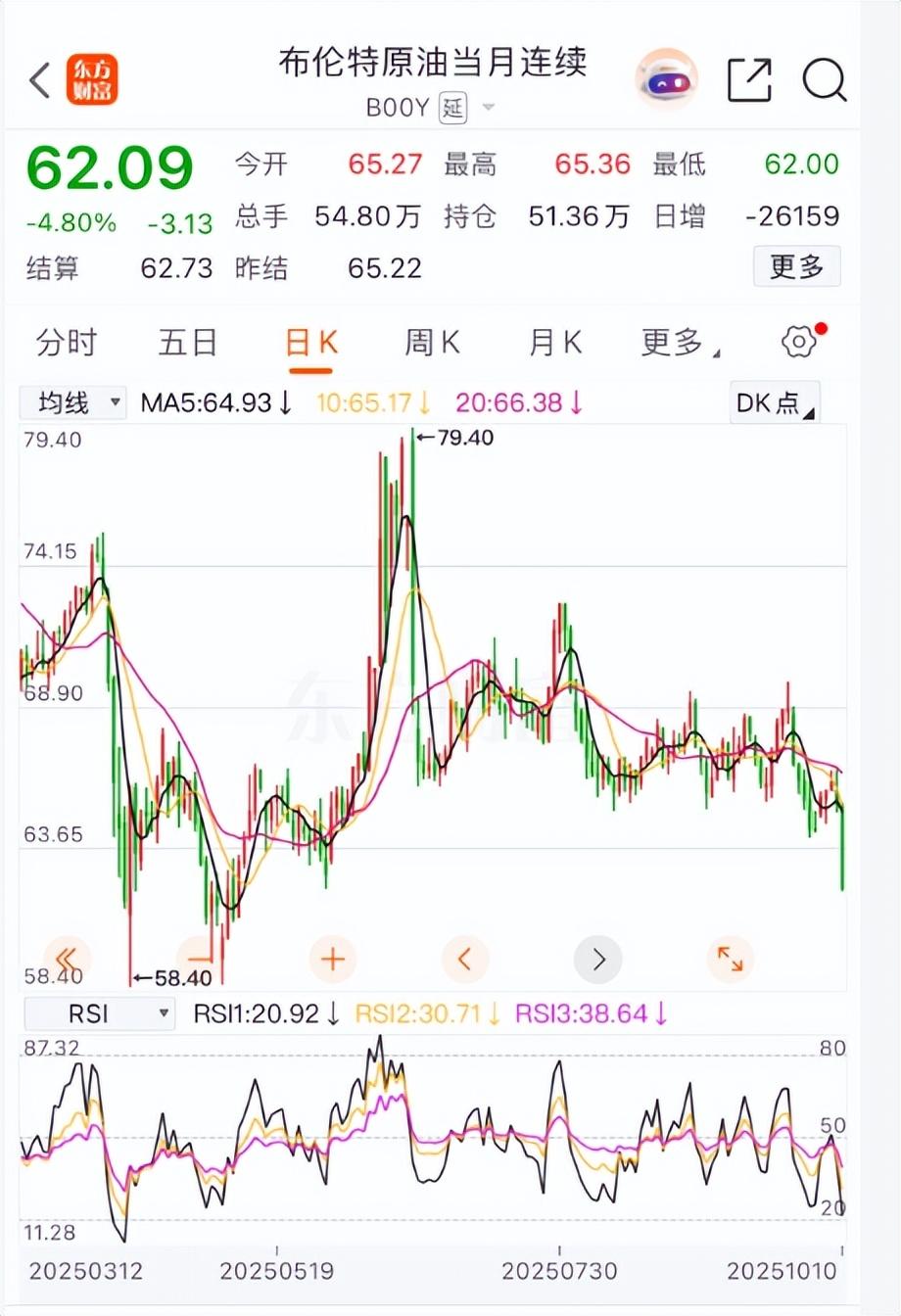The height and width of the screenshot is (1316, 901).
Task: Switch to the 月K tab
Action: point(554,343)
